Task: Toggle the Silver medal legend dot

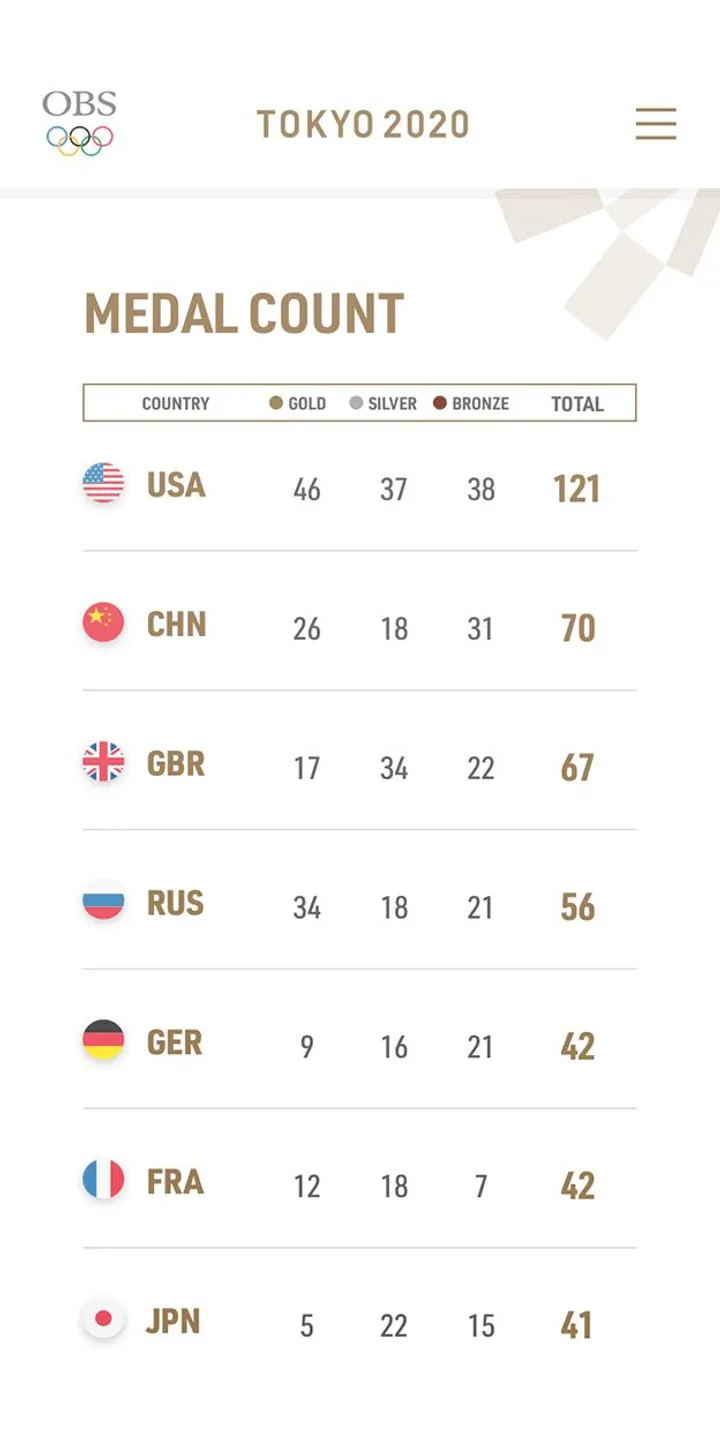Action: [355, 403]
